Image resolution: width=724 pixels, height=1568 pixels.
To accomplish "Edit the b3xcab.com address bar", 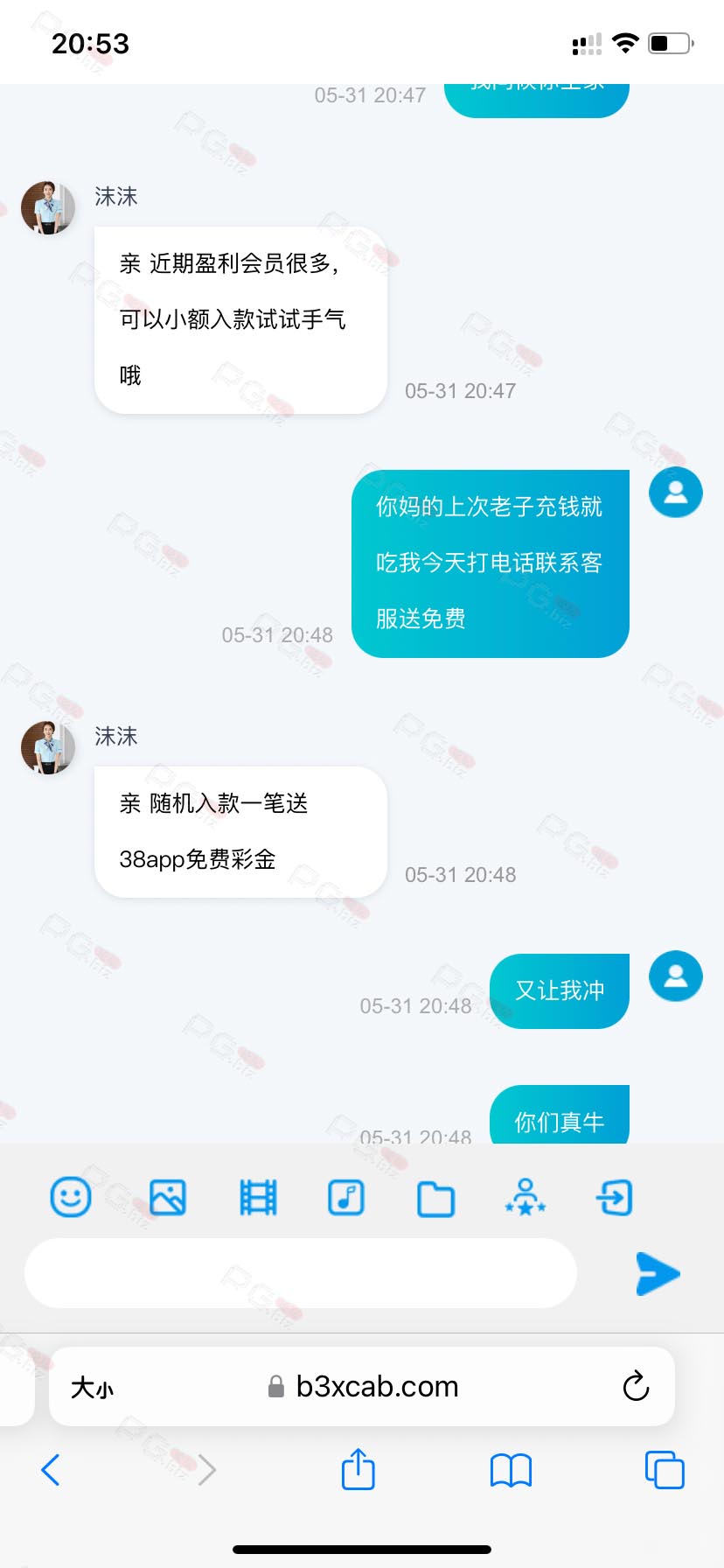I will coord(362,1386).
